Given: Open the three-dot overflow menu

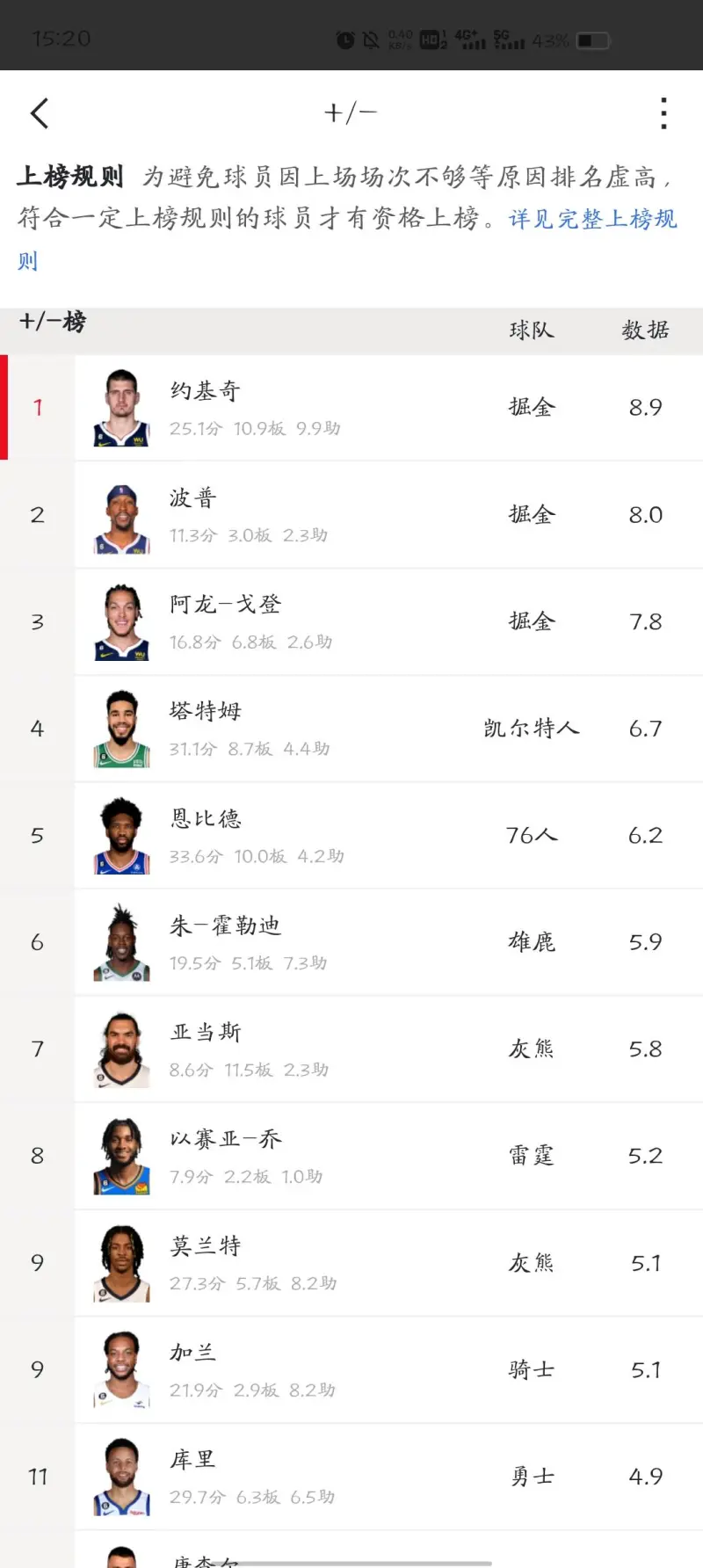Looking at the screenshot, I should click(x=663, y=113).
